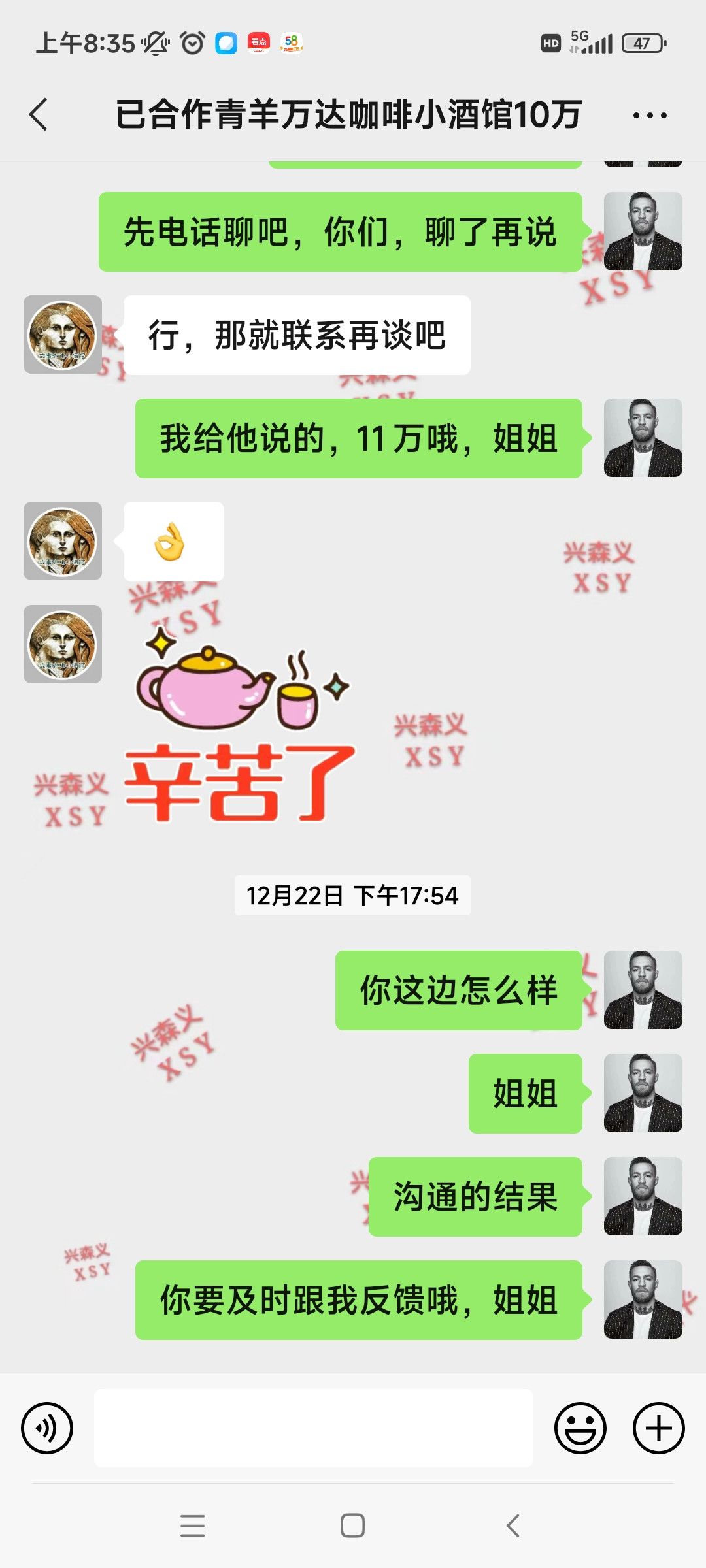This screenshot has width=706, height=1568.
Task: Open the contact's avatar beside '行，那就联系再谈吧'
Action: coord(63,335)
